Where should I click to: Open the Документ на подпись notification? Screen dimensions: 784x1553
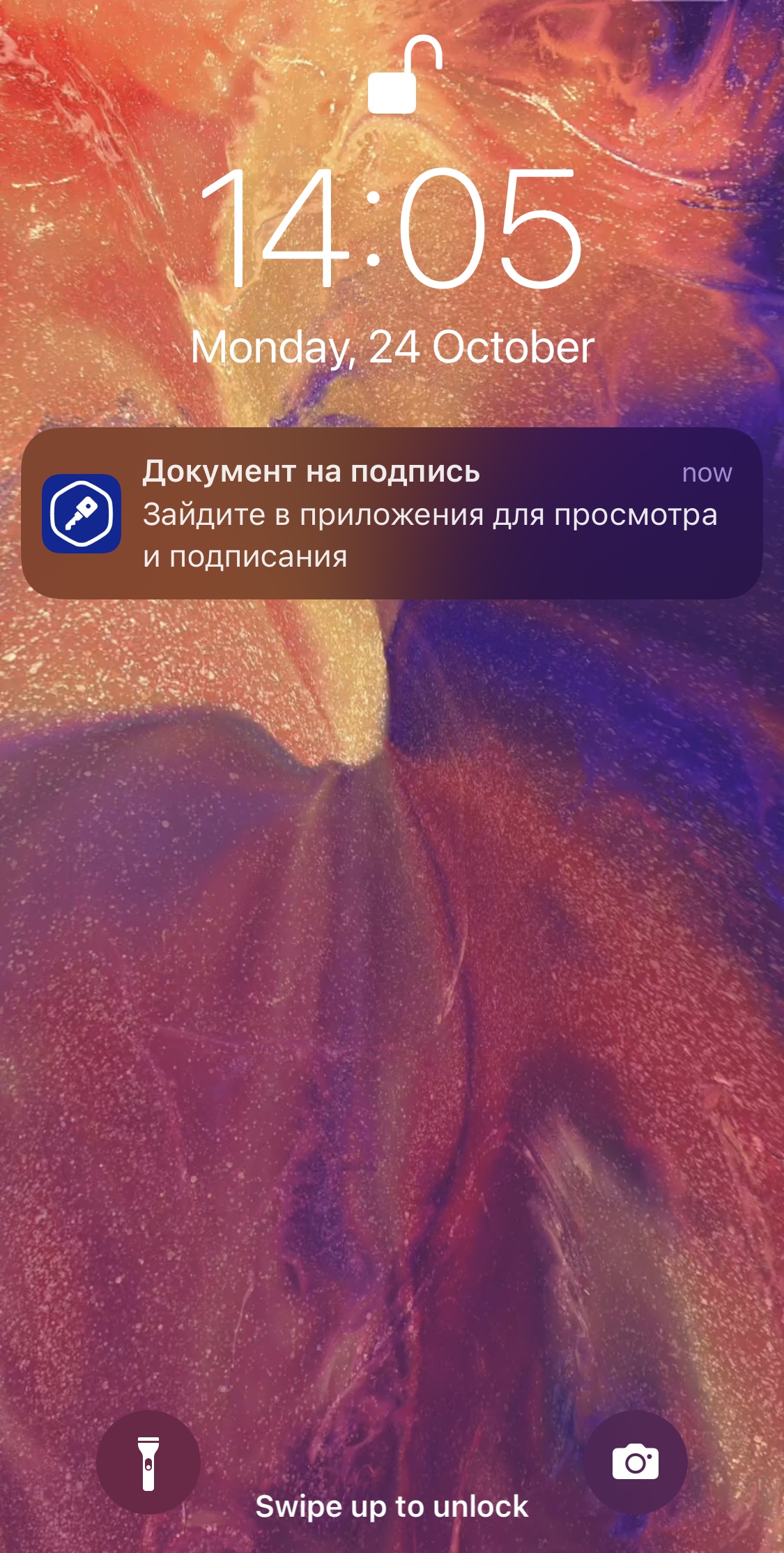[392, 513]
